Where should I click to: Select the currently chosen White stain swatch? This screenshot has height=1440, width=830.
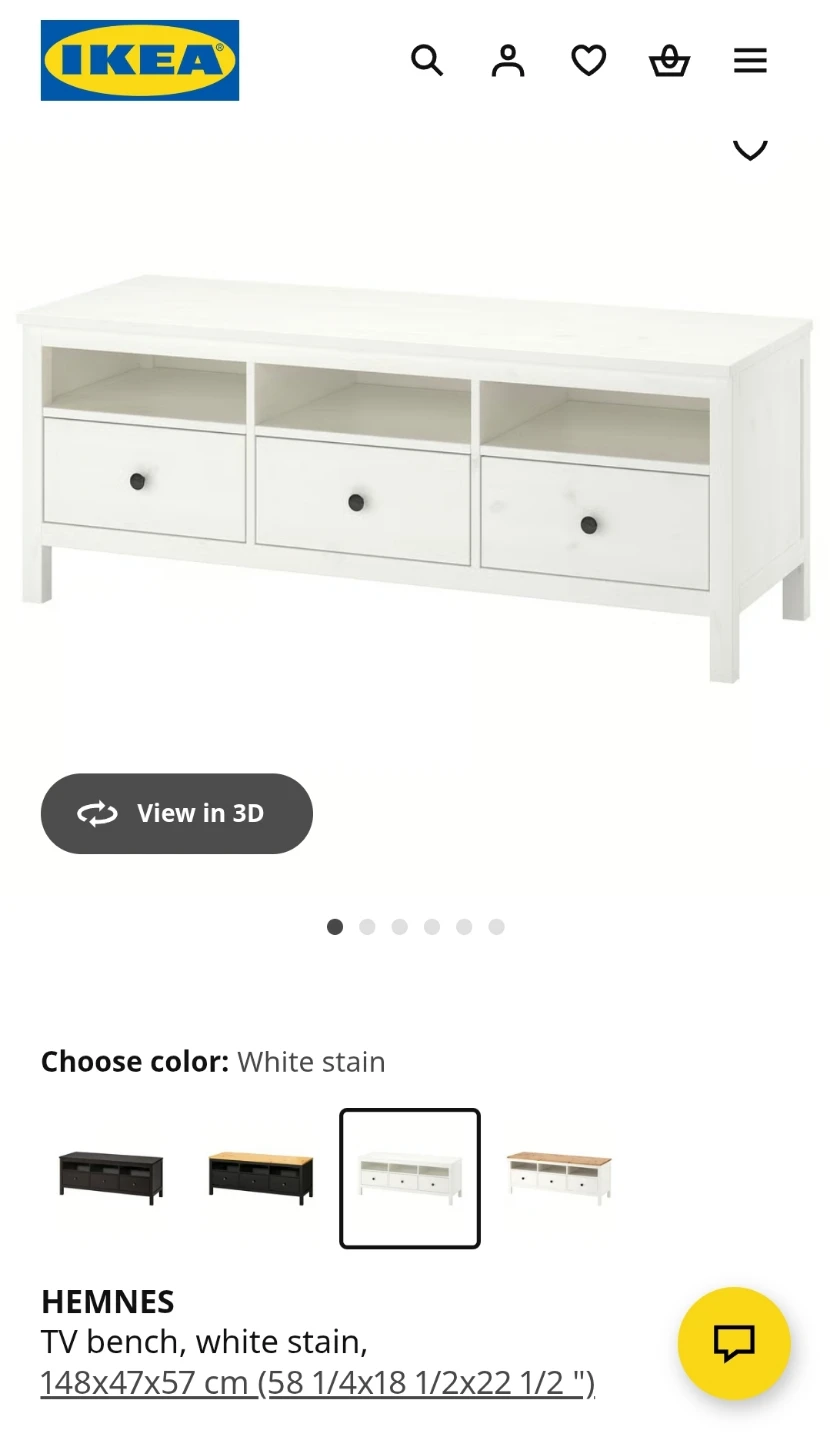tap(409, 1178)
